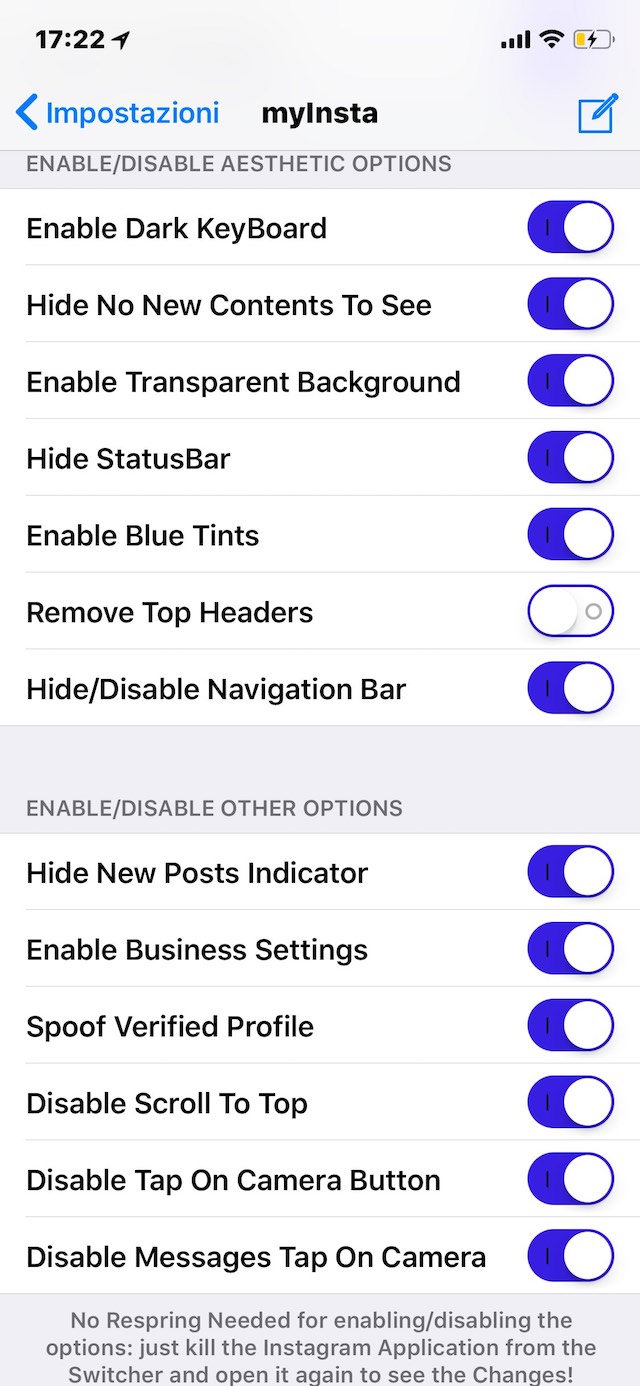The width and height of the screenshot is (640, 1386).
Task: Toggle Hide/Disable Navigation Bar switch
Action: click(x=570, y=689)
